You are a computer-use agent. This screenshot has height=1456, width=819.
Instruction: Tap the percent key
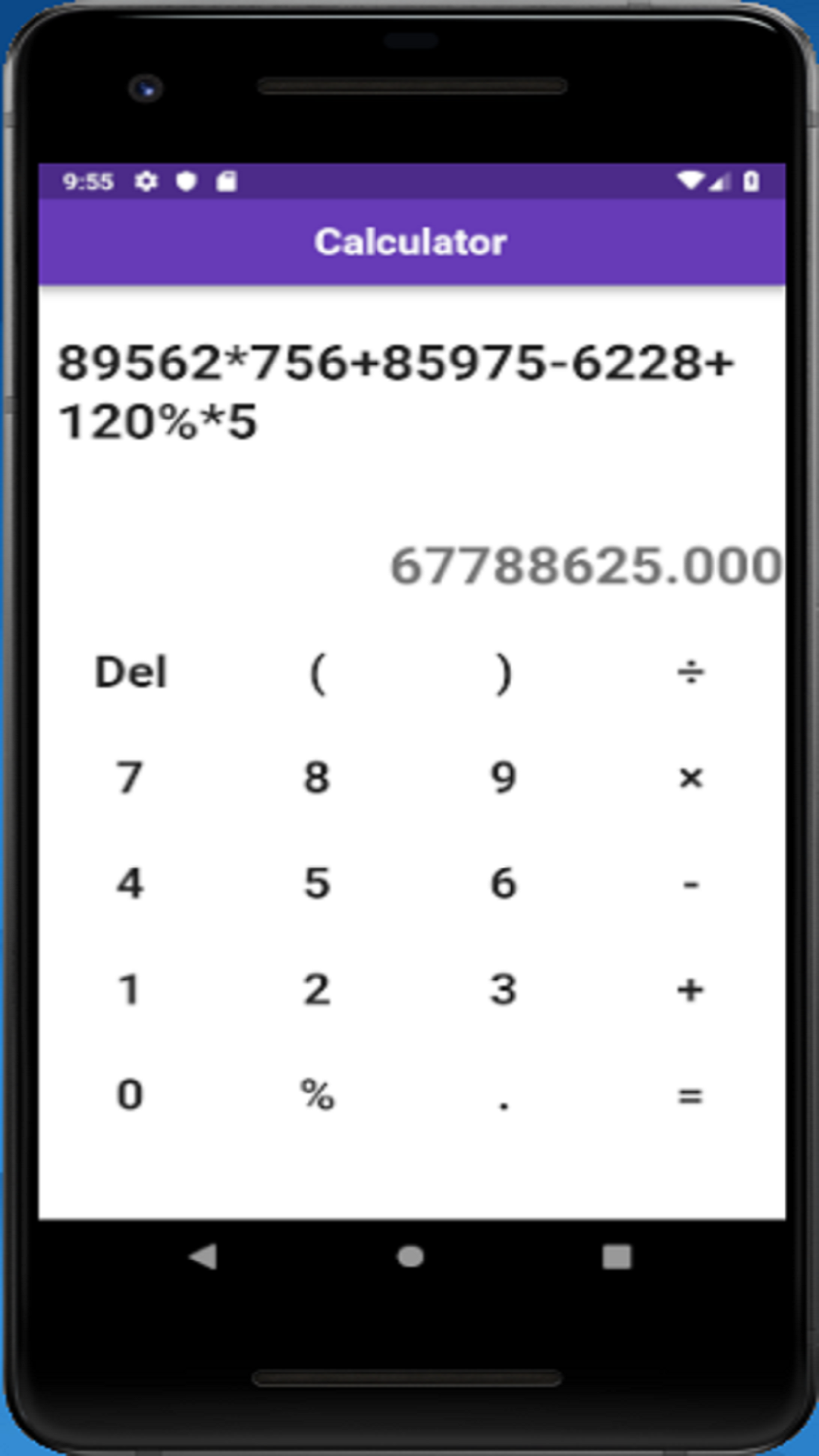(317, 1095)
